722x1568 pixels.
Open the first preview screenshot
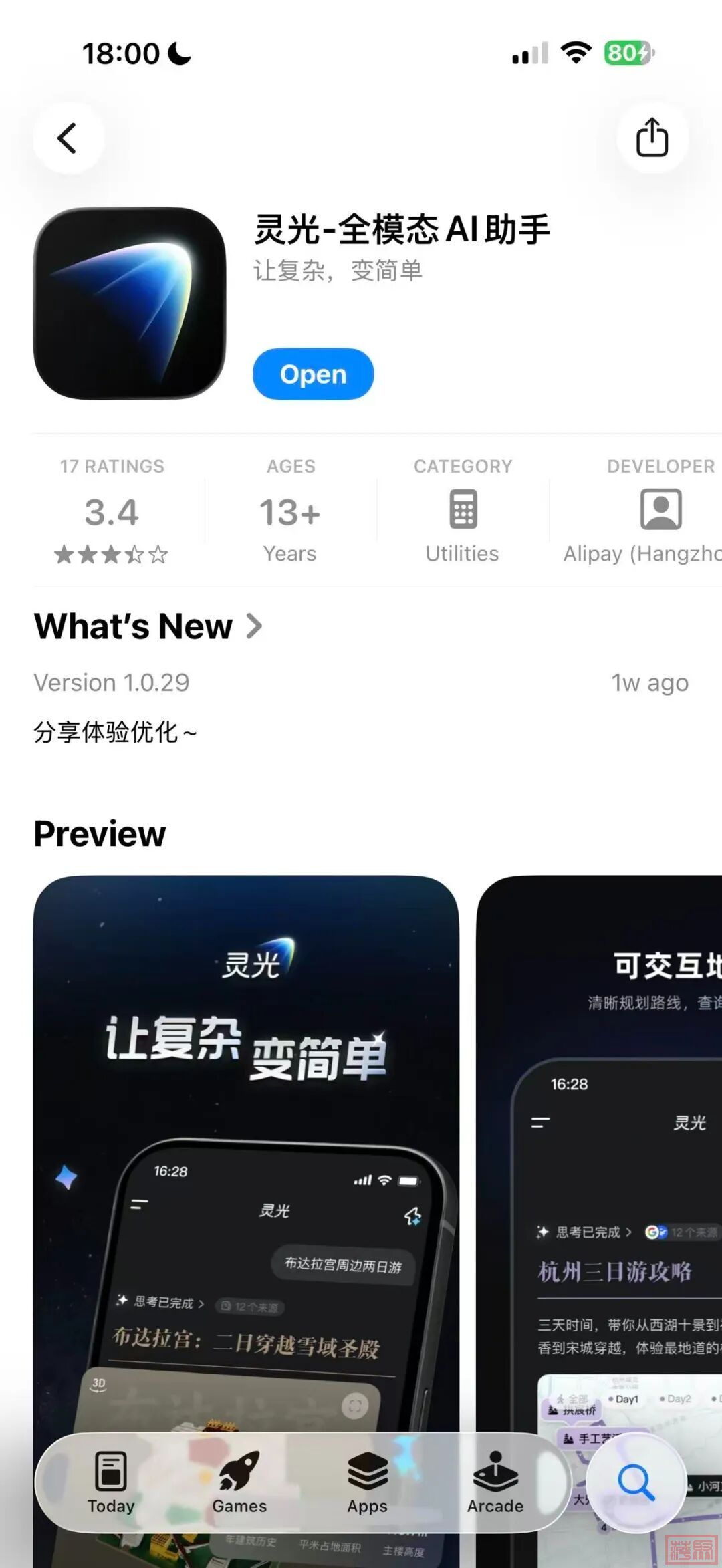pos(246,1136)
